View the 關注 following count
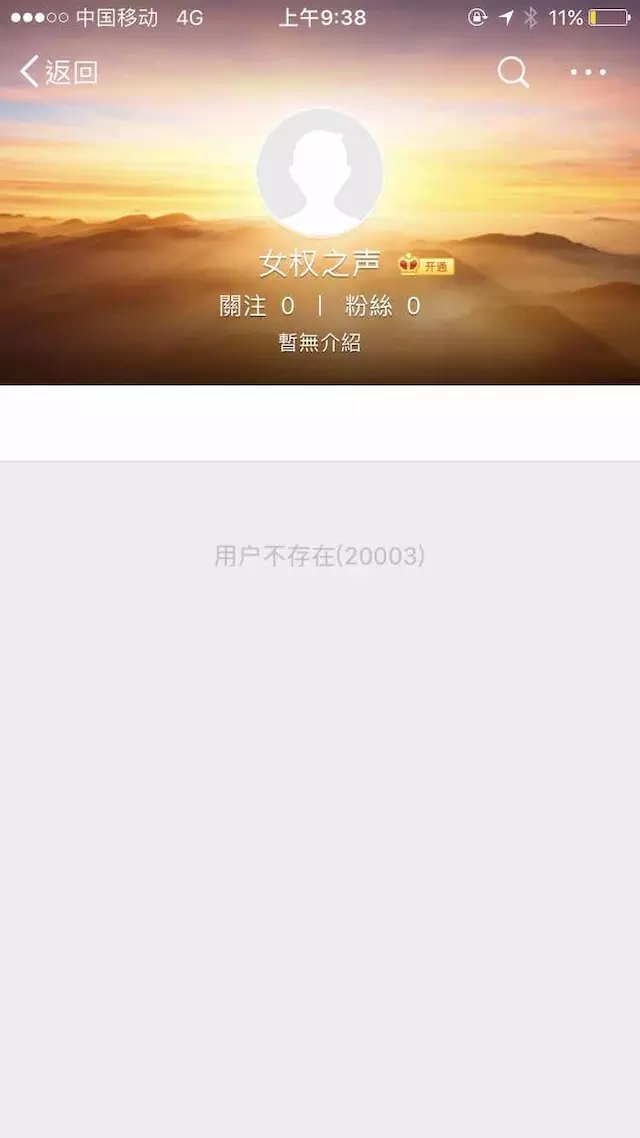This screenshot has height=1138, width=640. coord(257,306)
